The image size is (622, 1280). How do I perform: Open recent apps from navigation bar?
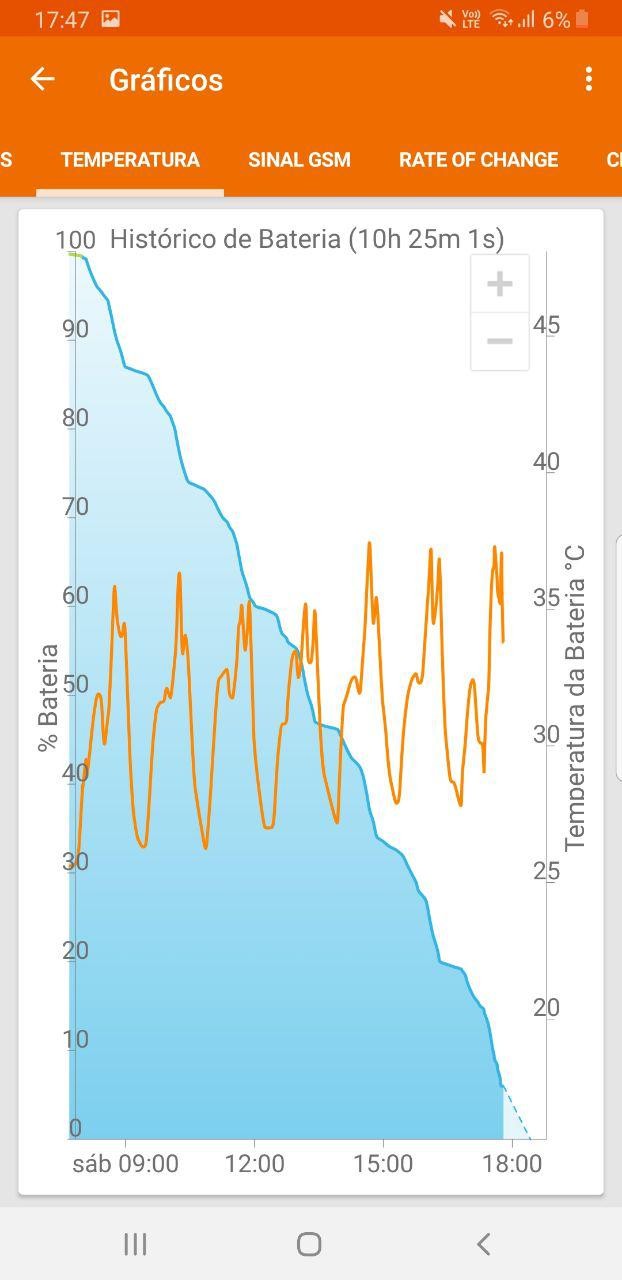click(135, 1244)
